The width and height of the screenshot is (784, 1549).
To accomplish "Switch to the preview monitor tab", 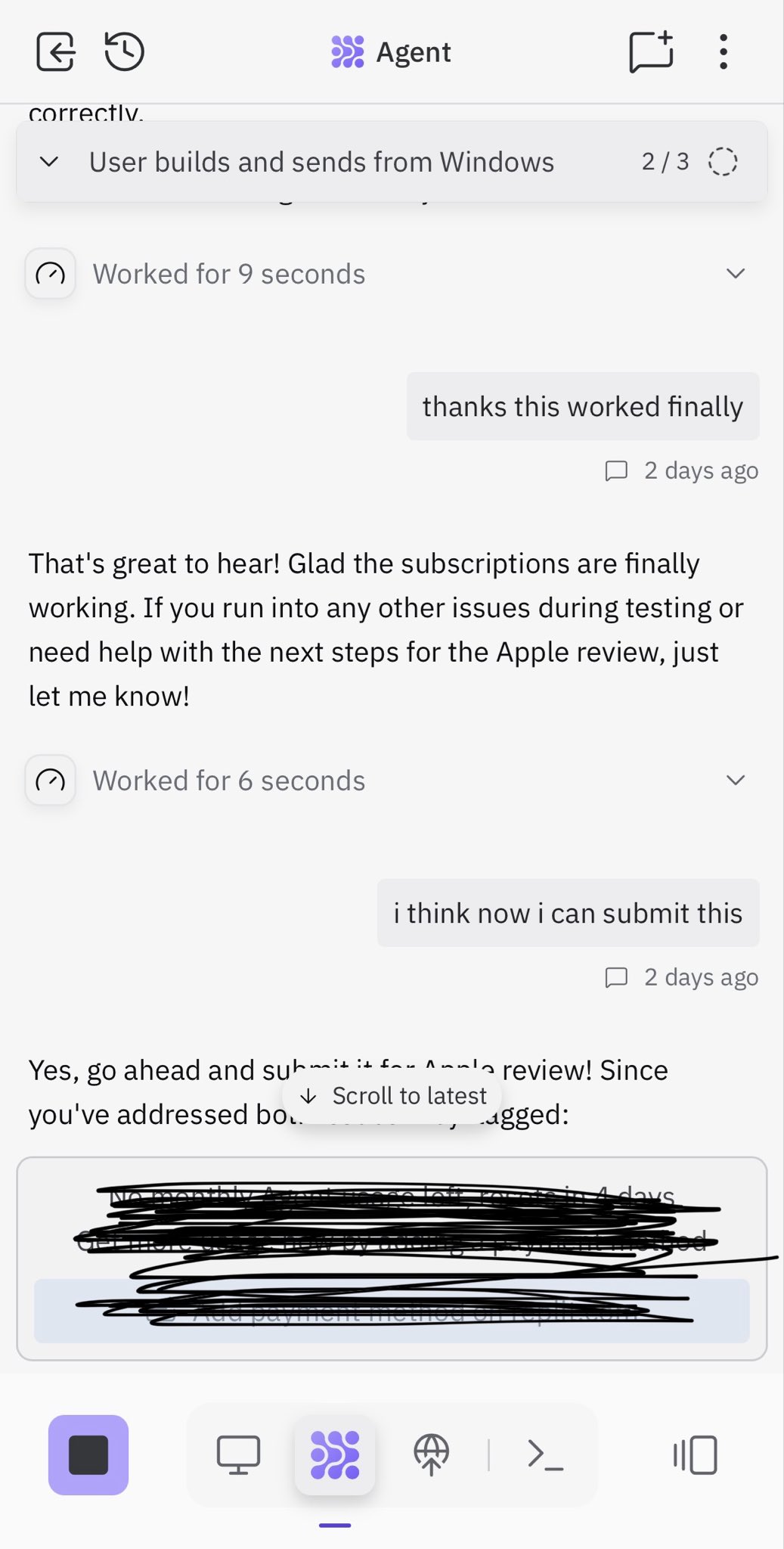I will pyautogui.click(x=238, y=1455).
